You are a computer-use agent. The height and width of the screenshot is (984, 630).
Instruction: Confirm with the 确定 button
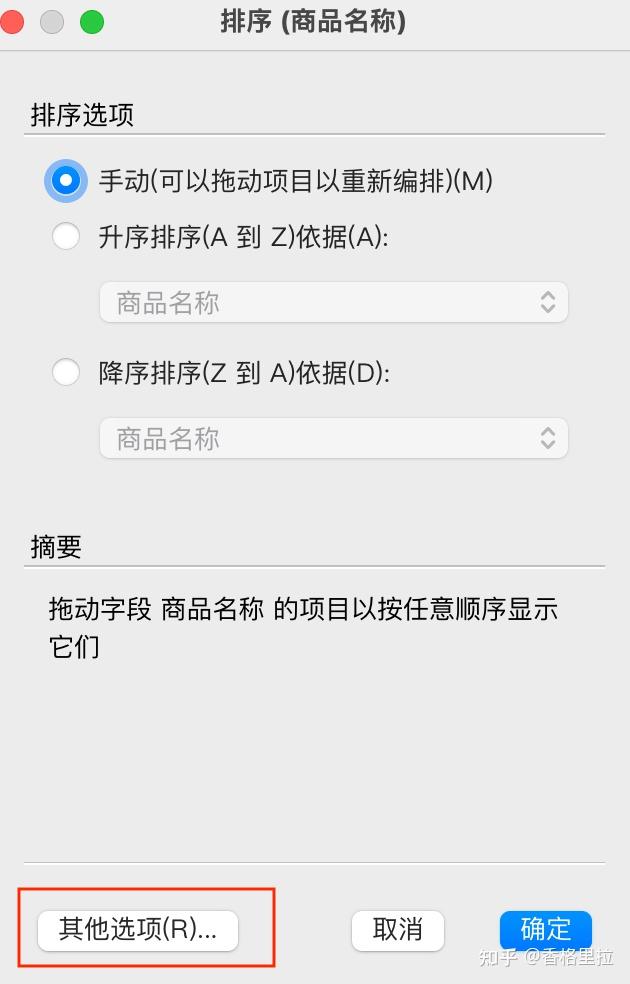pos(545,929)
